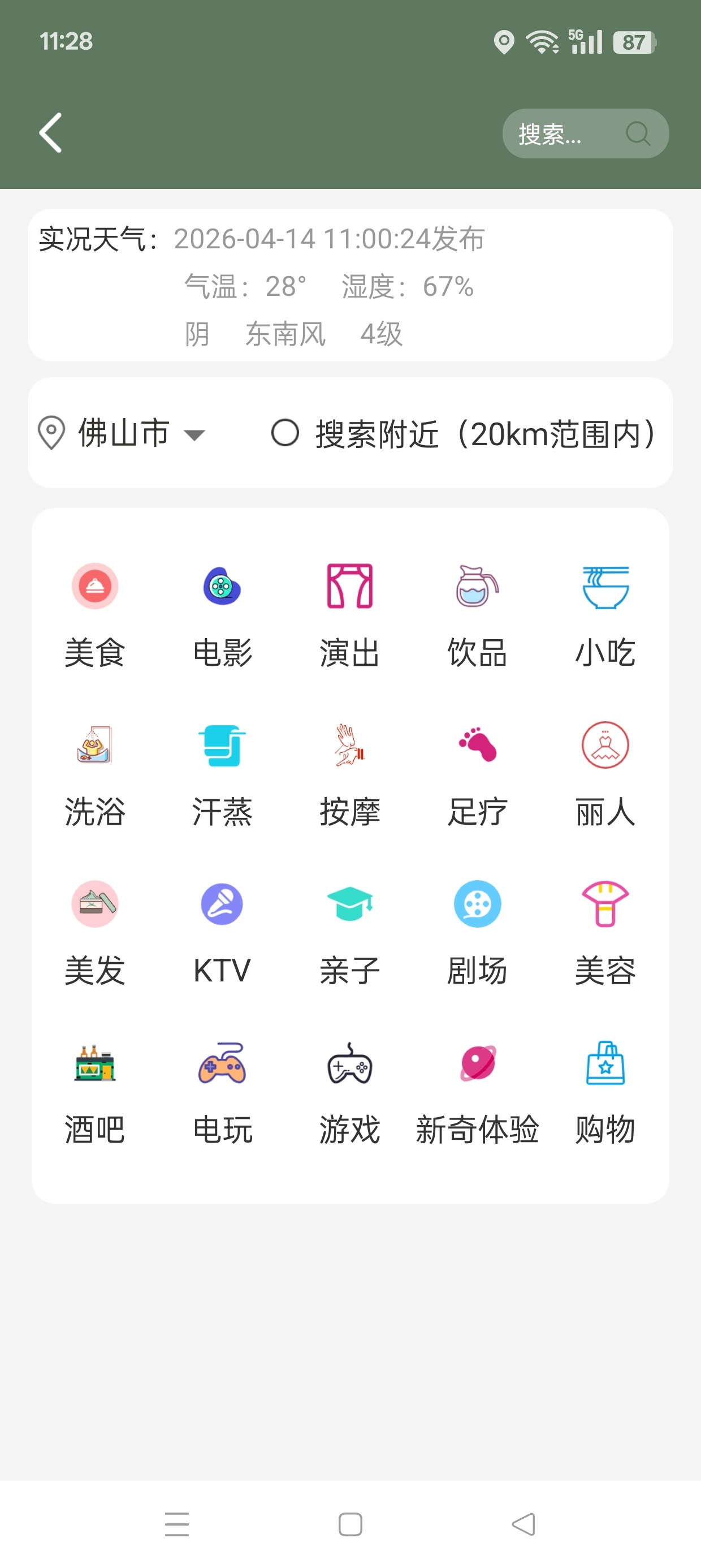View the 酒吧 bar category
Image resolution: width=701 pixels, height=1568 pixels.
(x=95, y=1091)
